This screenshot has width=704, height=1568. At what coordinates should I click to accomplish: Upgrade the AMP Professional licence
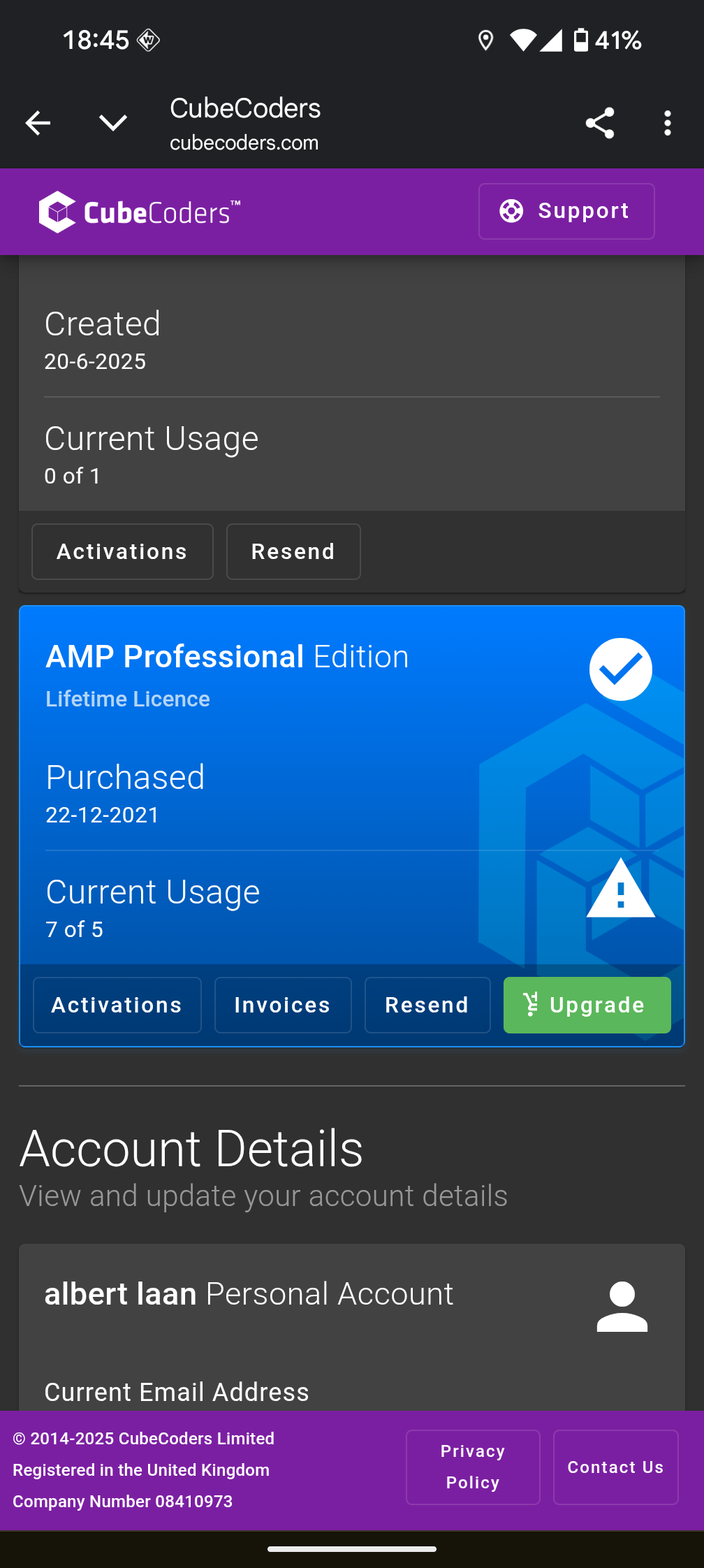coord(587,1005)
